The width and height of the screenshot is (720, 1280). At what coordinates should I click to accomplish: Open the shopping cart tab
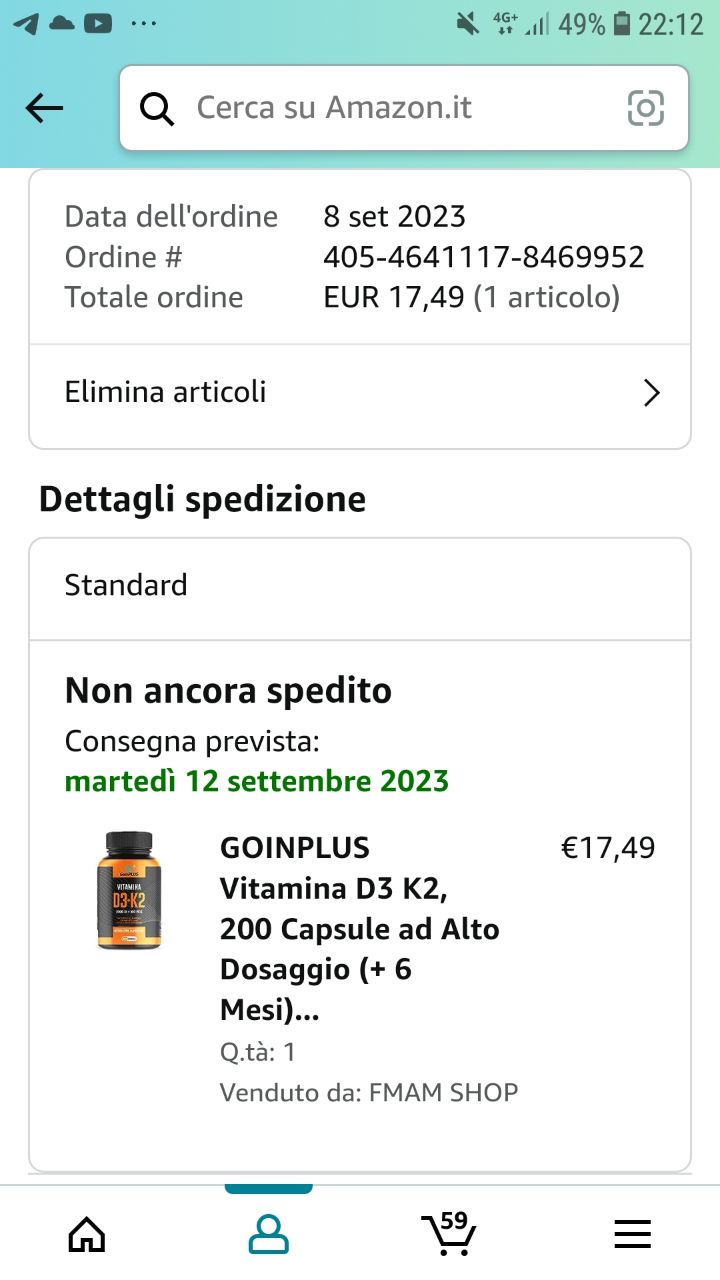[448, 1233]
